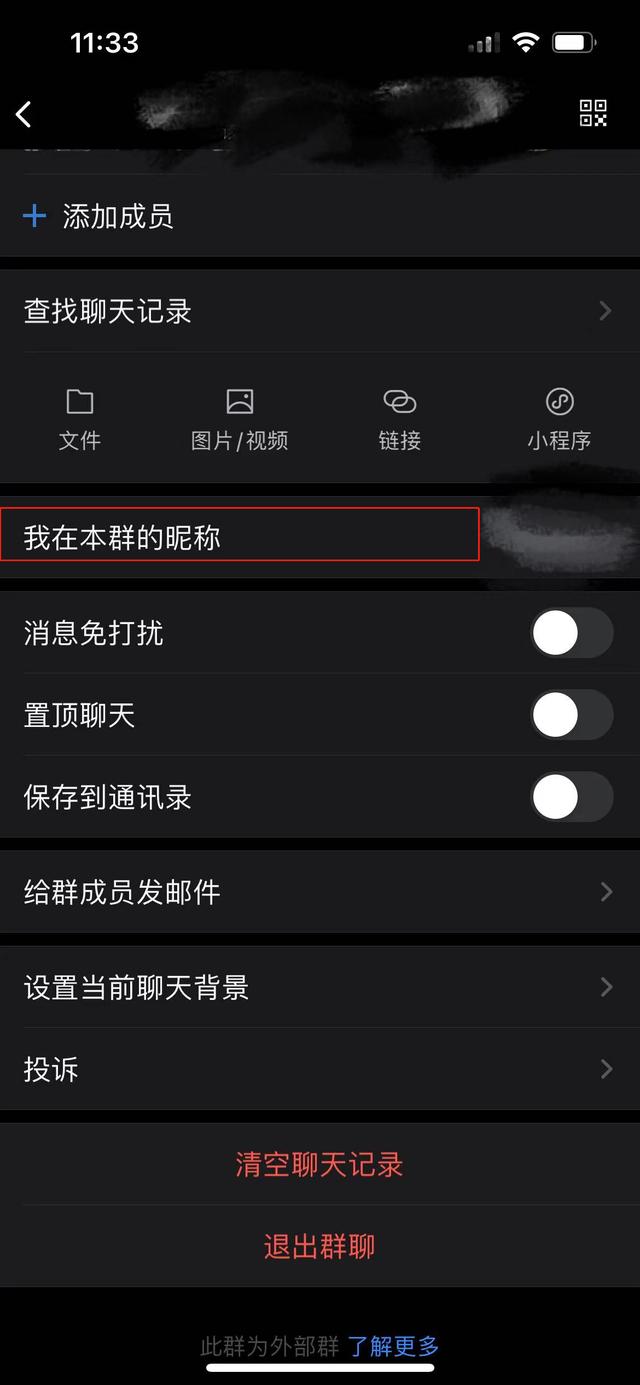Toggle 保存到通讯录 on
Screen dimensions: 640x1385
(571, 797)
